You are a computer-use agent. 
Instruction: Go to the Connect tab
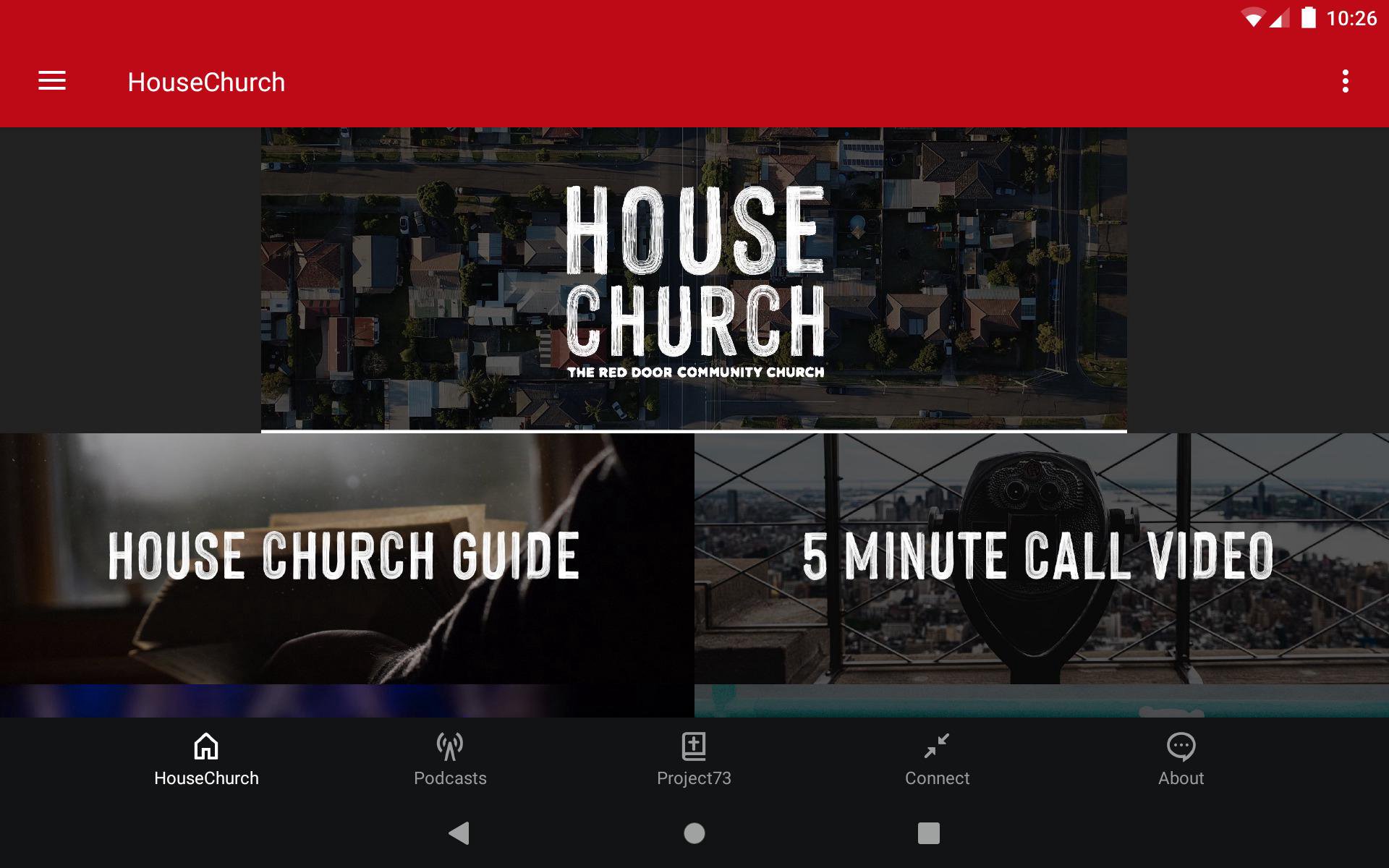(937, 759)
